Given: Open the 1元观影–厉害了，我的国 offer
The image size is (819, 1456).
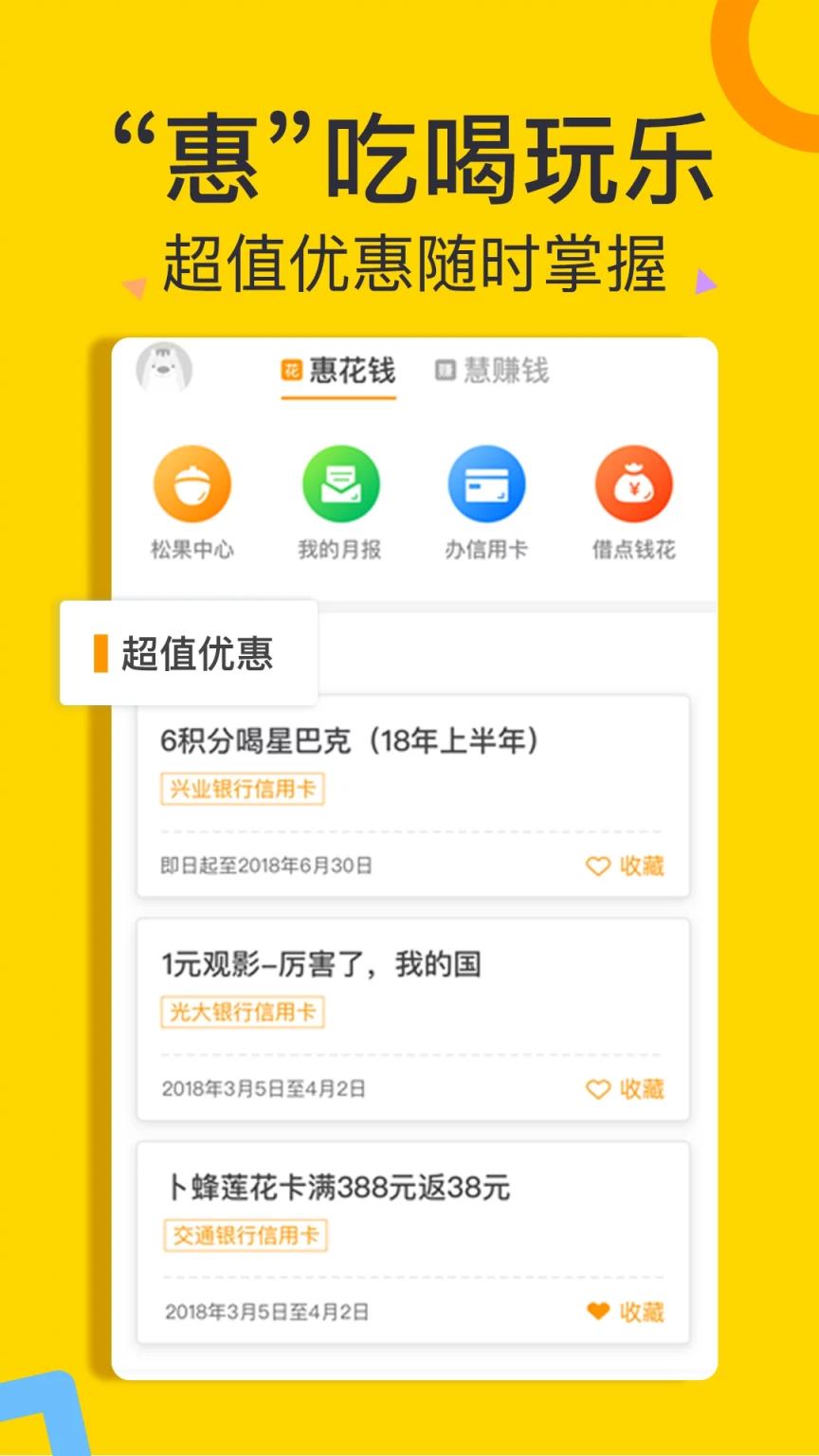Looking at the screenshot, I should pos(322,965).
